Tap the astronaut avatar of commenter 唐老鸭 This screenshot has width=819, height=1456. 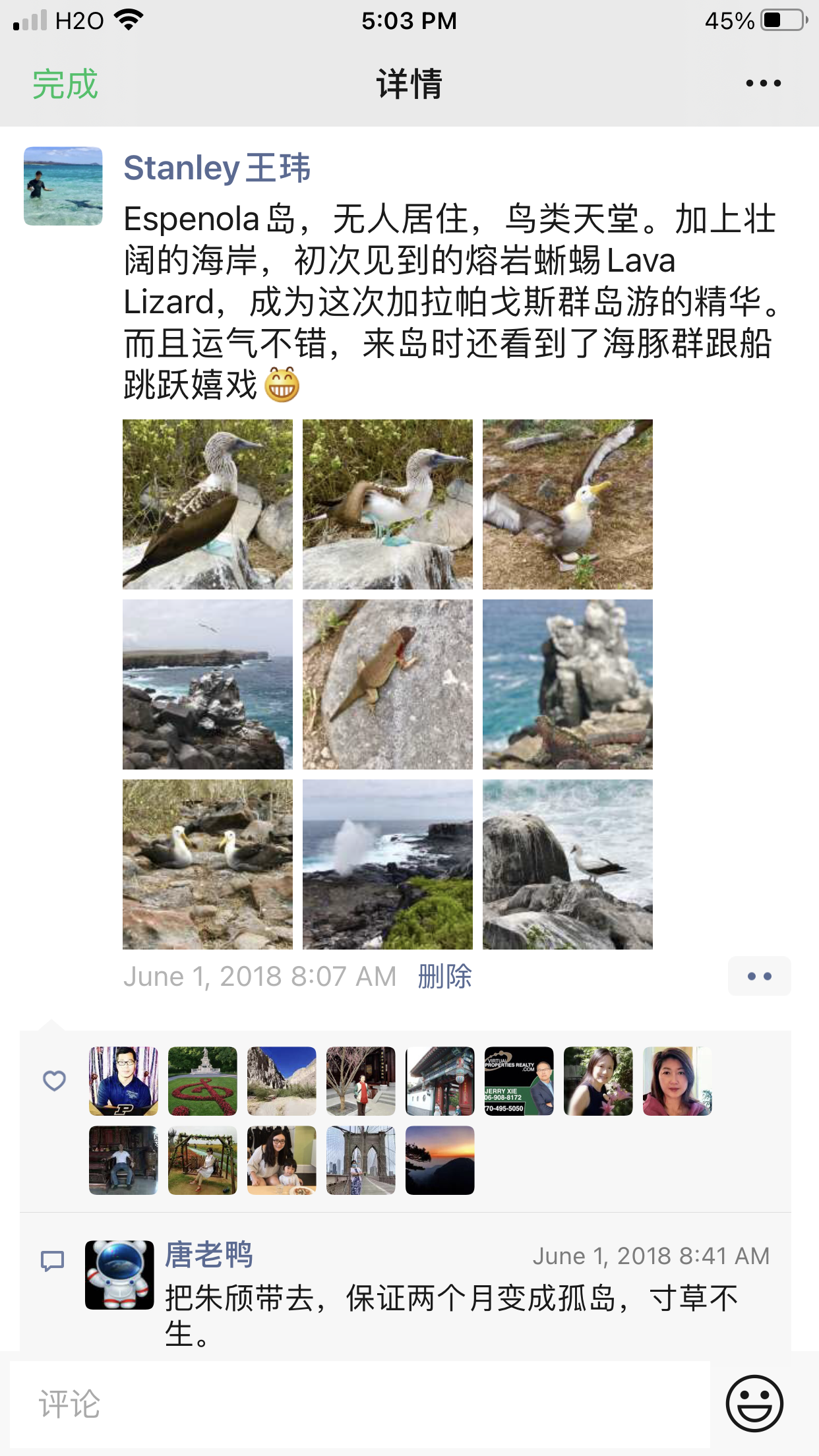(119, 1275)
